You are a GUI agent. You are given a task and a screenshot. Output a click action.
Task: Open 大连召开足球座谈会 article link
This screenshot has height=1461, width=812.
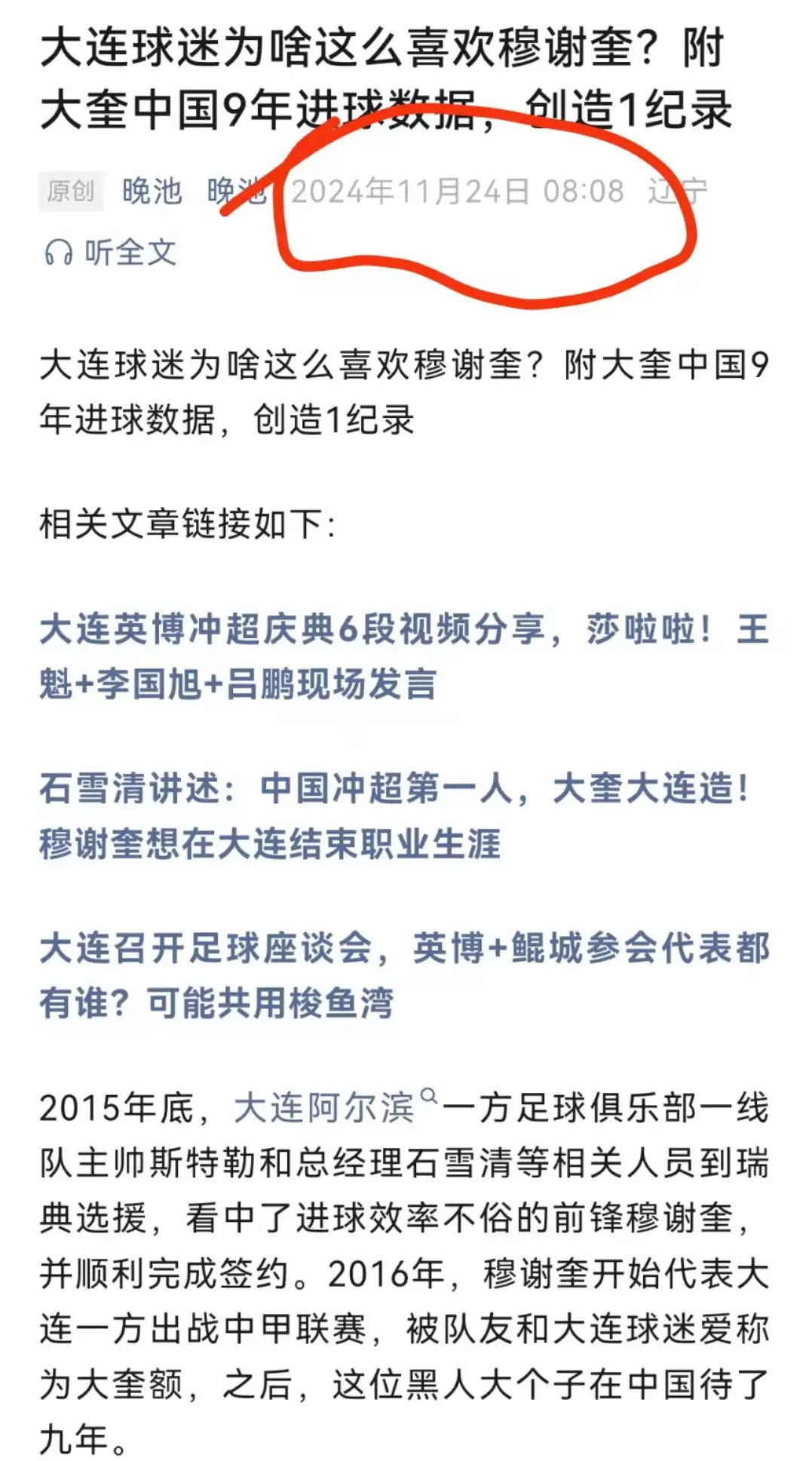coord(405,975)
